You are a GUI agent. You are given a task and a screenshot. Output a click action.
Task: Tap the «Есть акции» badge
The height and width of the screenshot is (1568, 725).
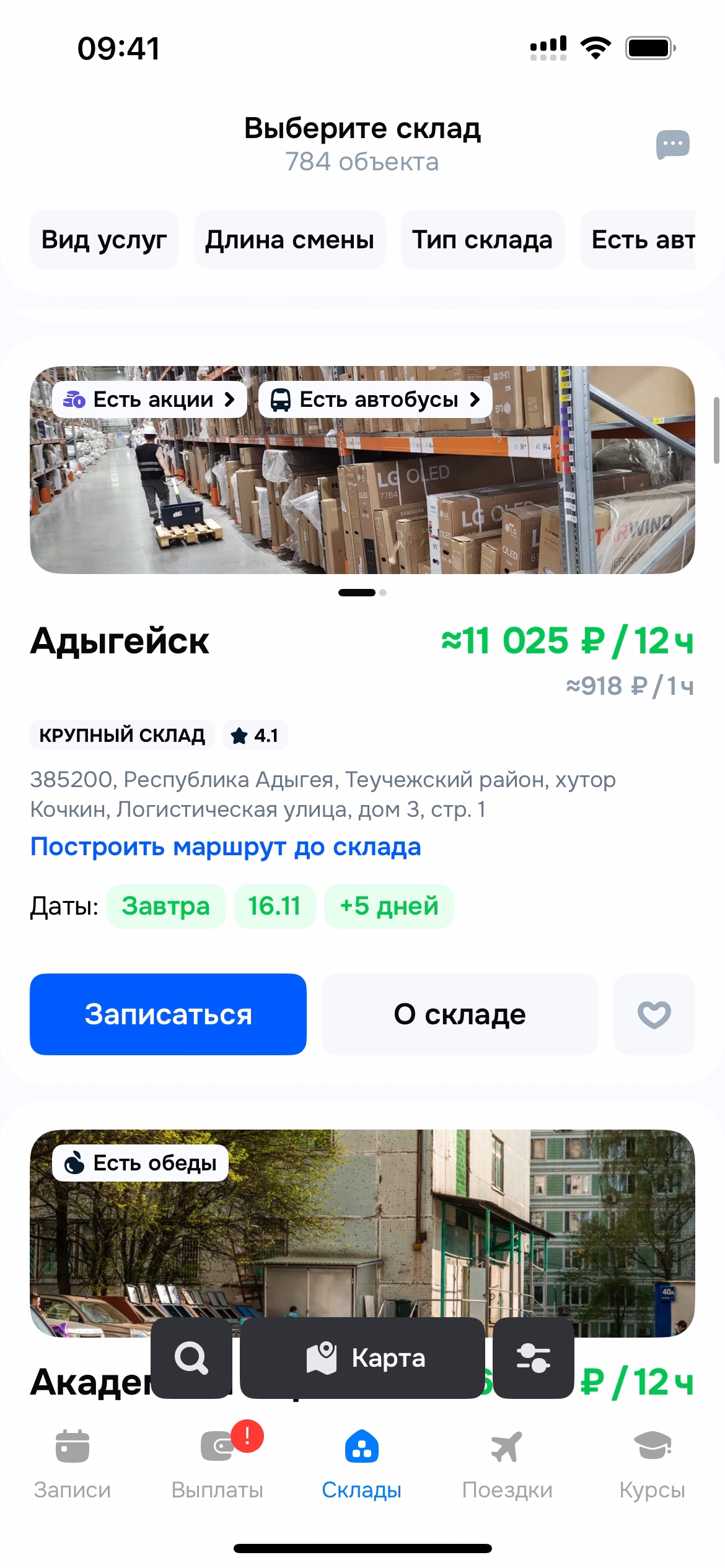pos(149,399)
